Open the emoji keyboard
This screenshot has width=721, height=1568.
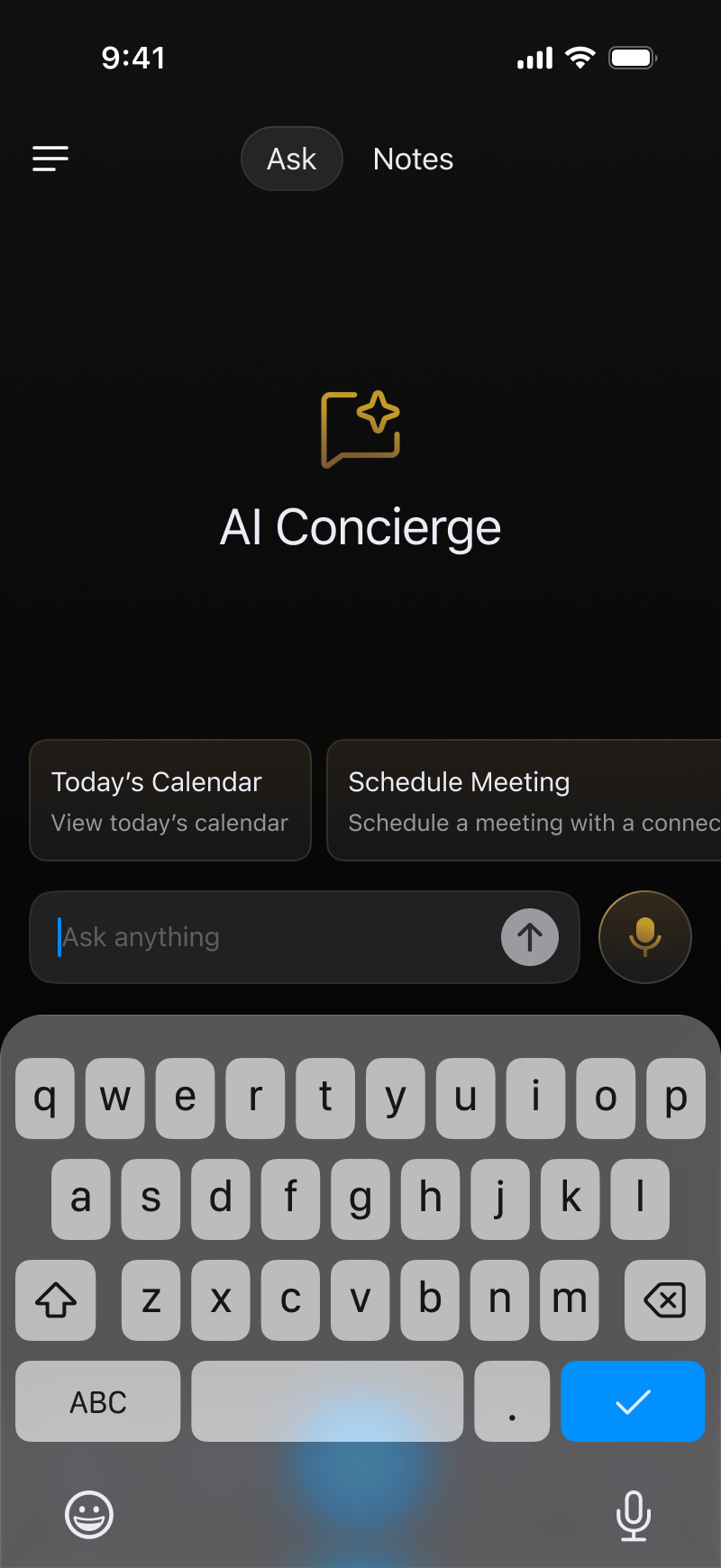[89, 1514]
